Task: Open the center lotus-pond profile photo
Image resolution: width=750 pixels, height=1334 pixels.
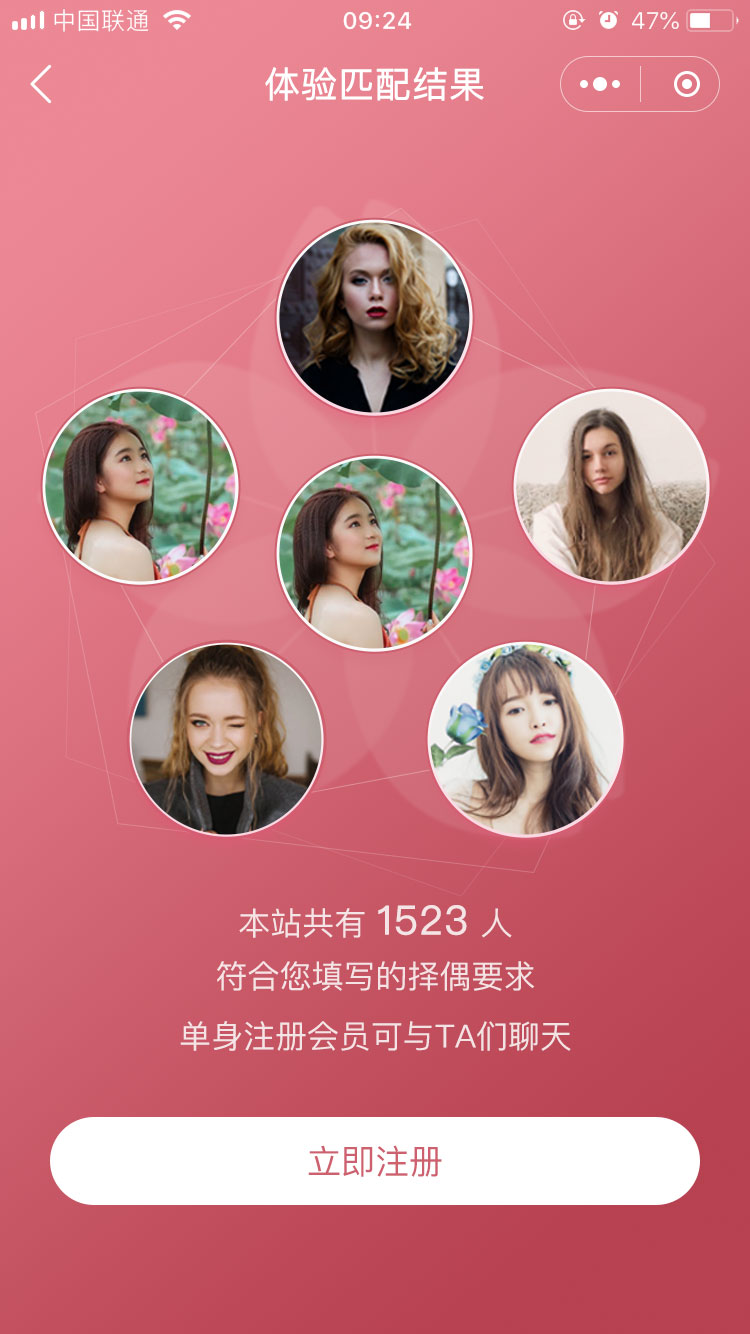Action: (374, 553)
